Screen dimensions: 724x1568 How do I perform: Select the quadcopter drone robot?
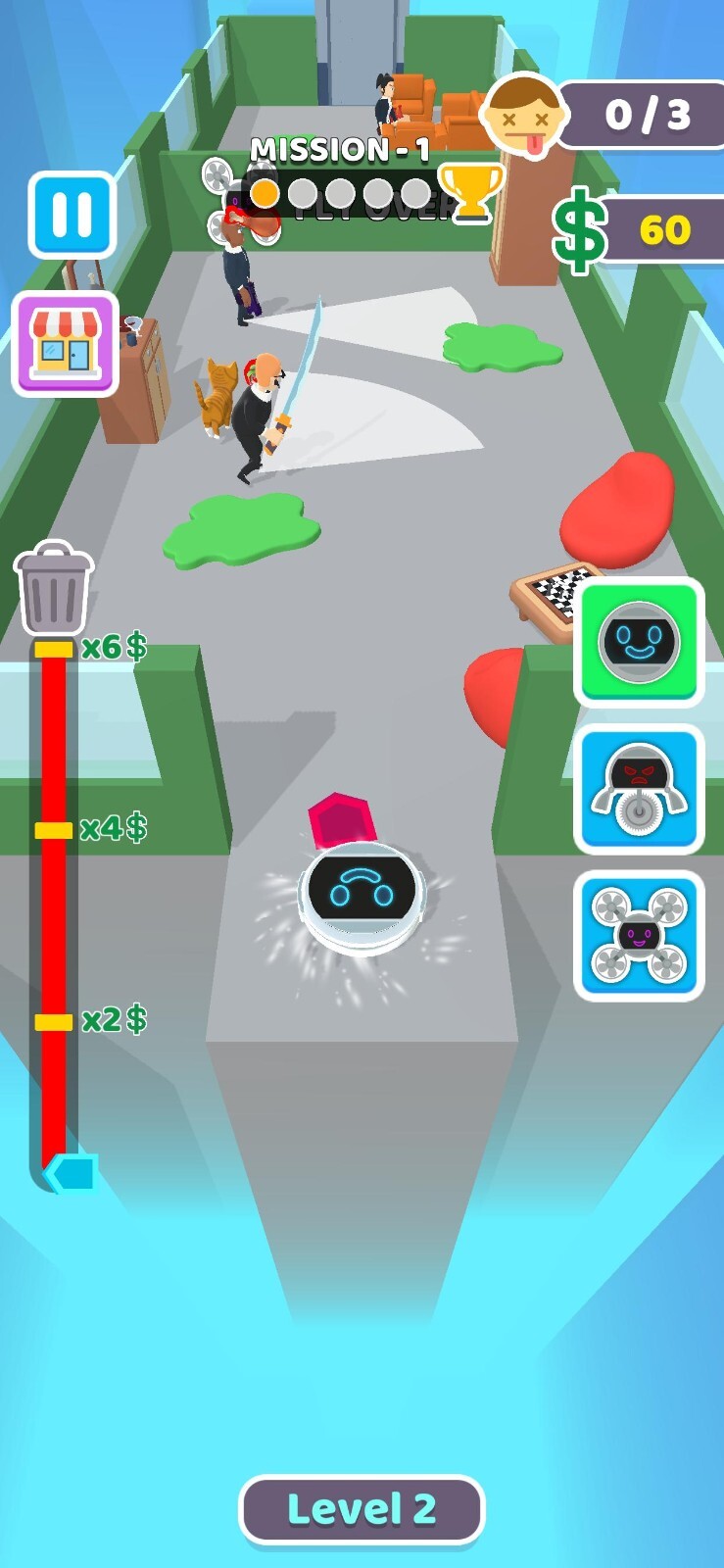[639, 935]
